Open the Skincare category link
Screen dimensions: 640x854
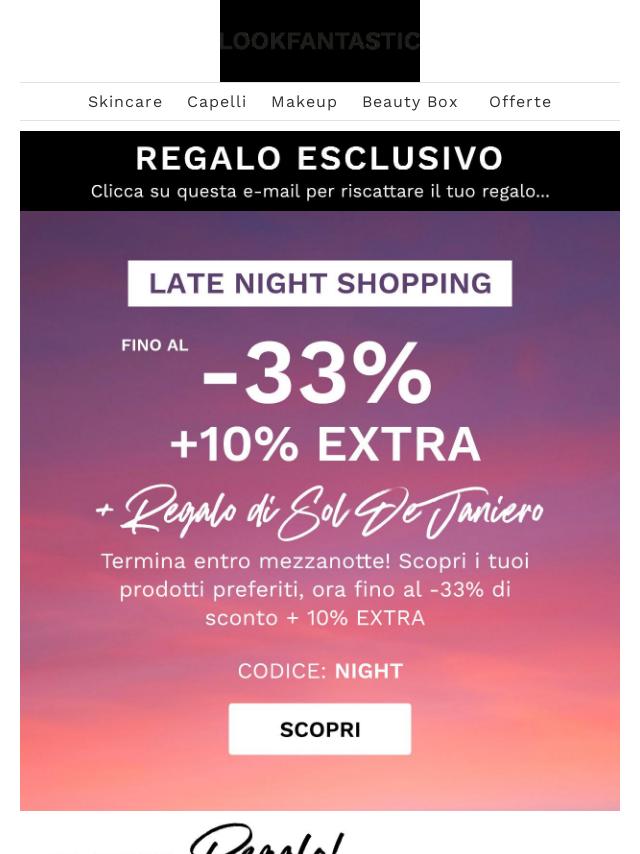125,102
